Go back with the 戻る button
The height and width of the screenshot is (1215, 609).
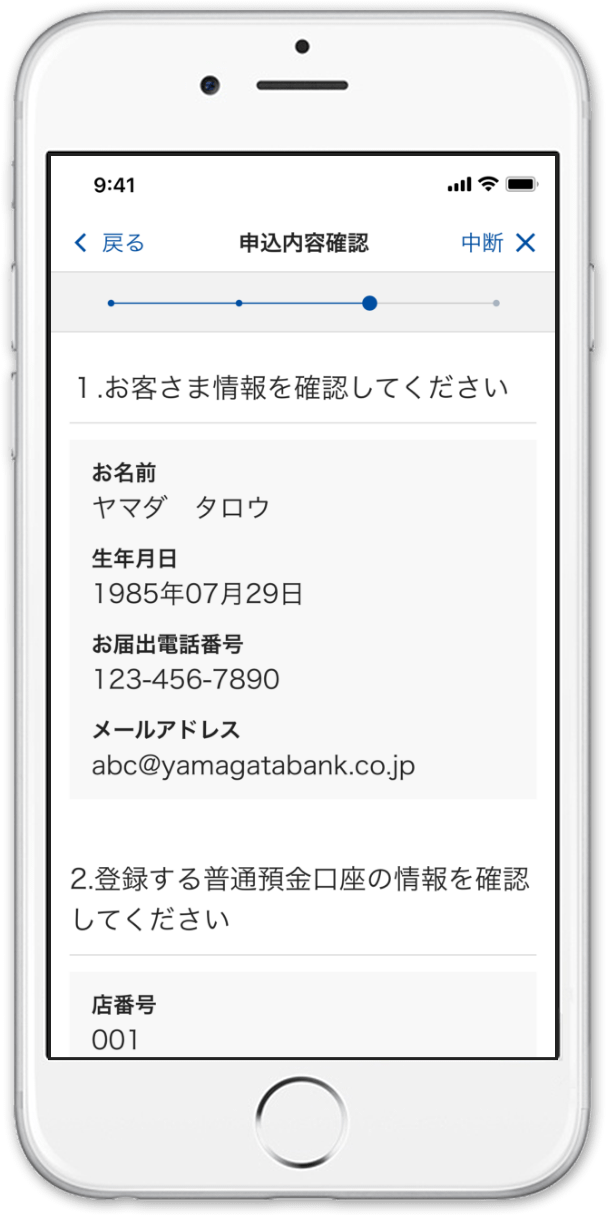(110, 243)
